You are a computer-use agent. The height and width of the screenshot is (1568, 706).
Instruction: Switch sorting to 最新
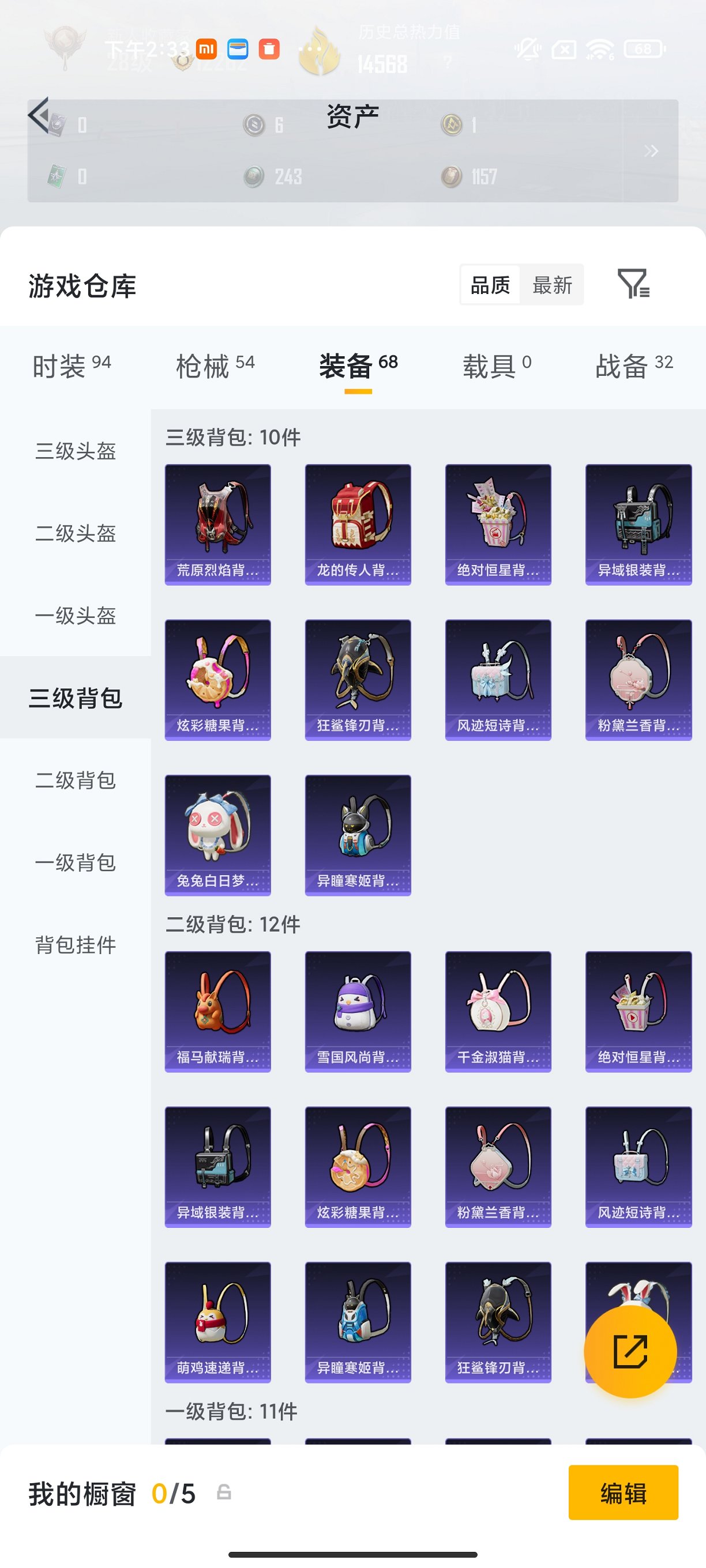[x=552, y=285]
